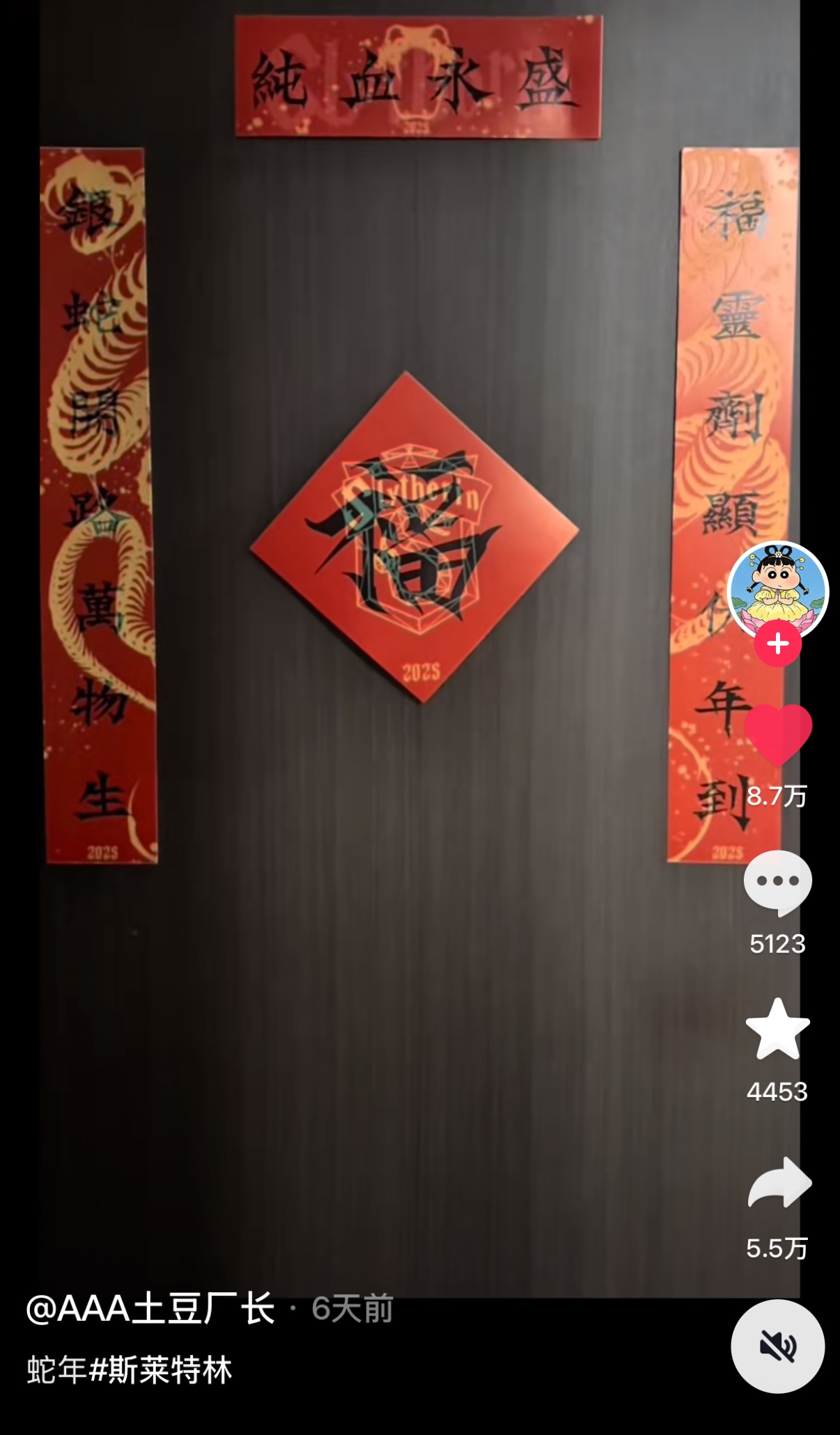Follow the creator with the plus button
Screen dimensions: 840x1435
pos(777,644)
